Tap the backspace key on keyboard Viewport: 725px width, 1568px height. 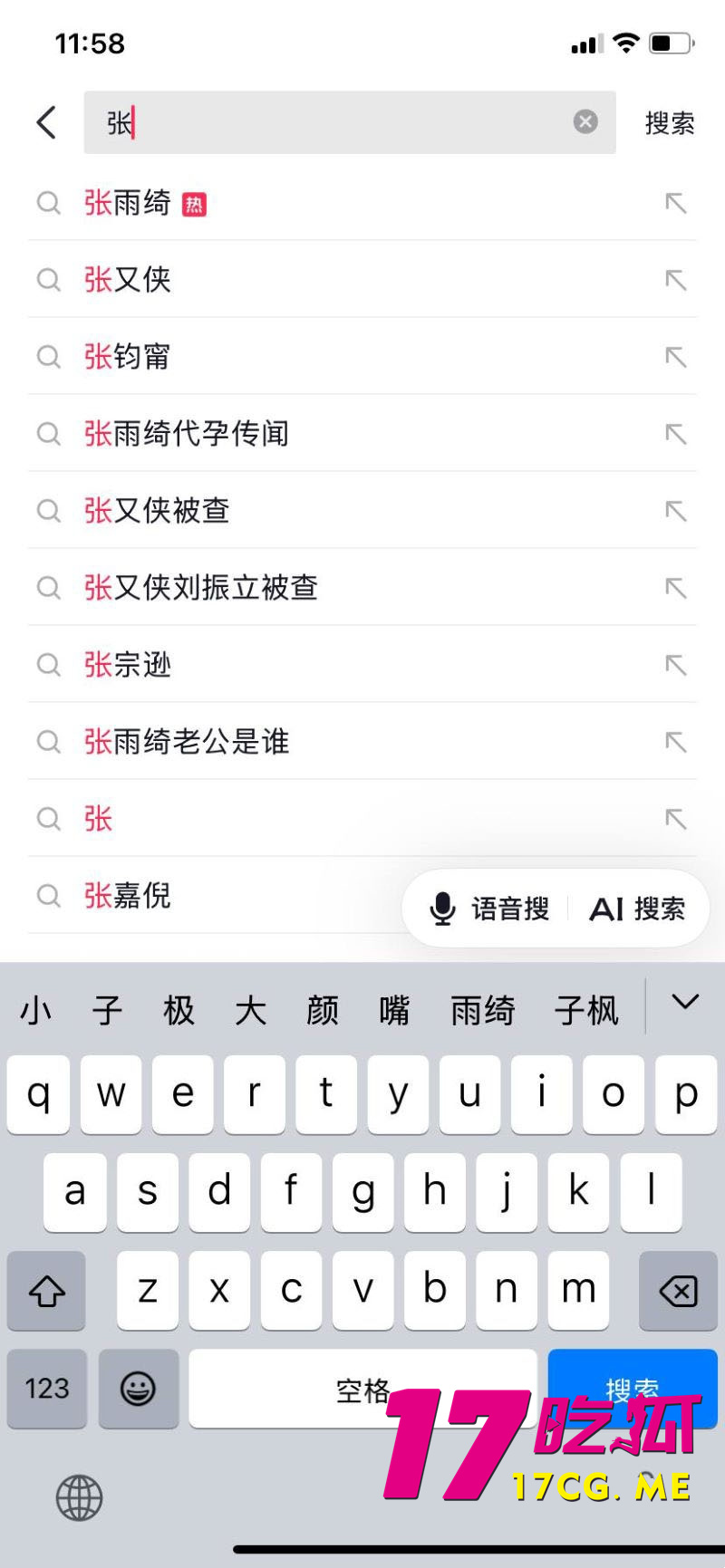pyautogui.click(x=678, y=1291)
